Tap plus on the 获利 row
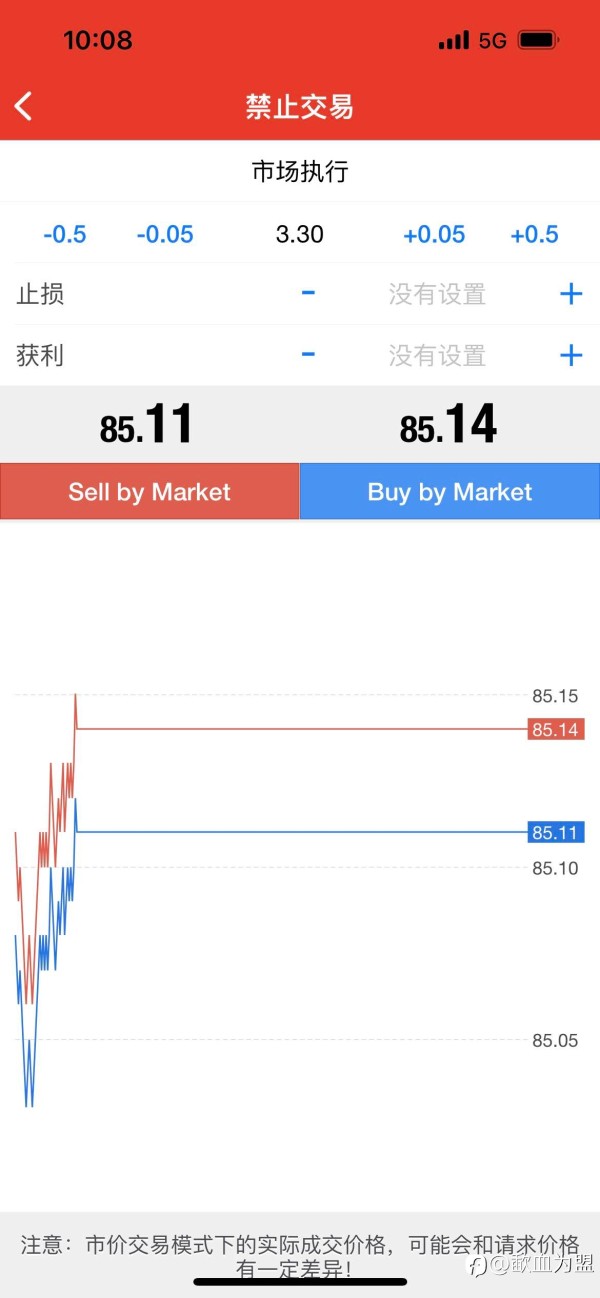The image size is (600, 1298). coord(571,355)
